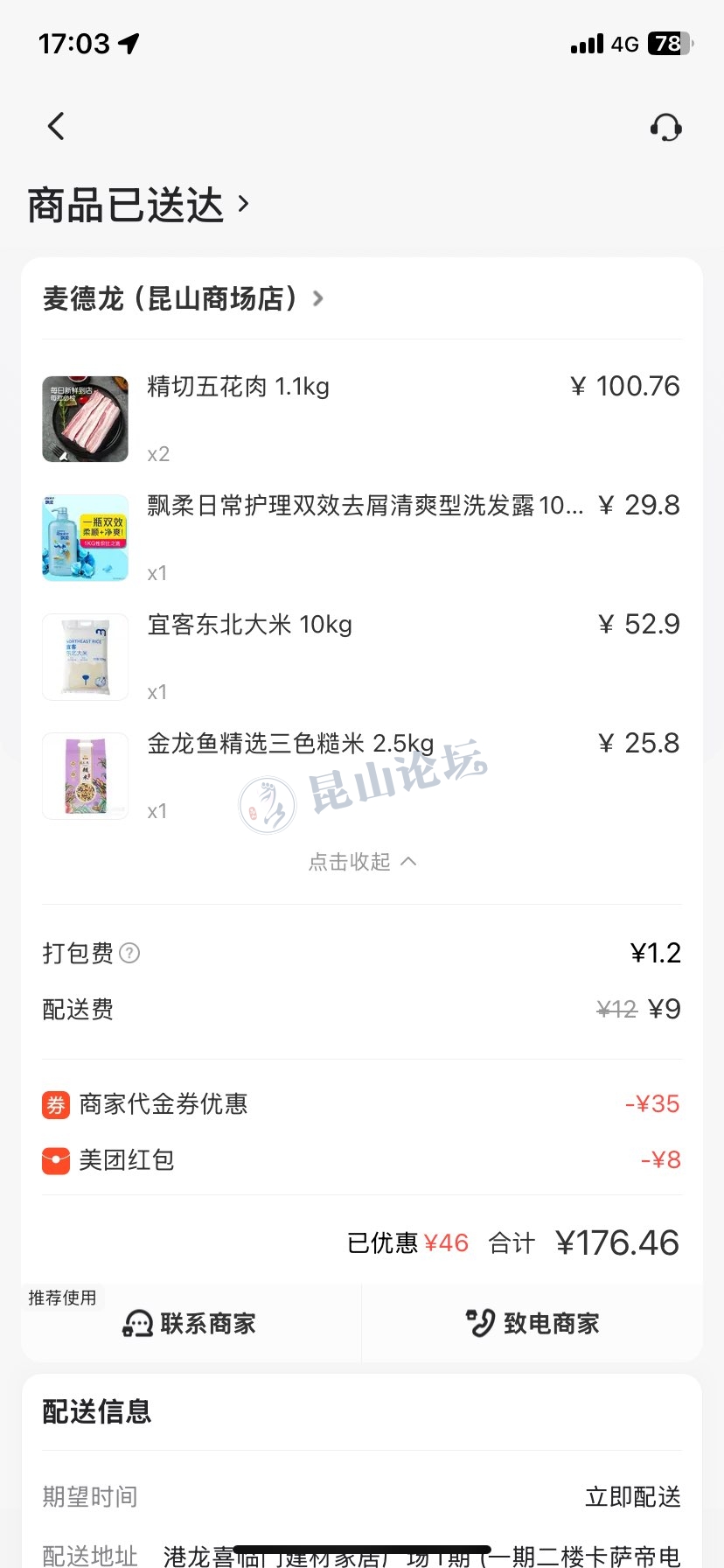View the 飘柔 shampoo product
Image resolution: width=724 pixels, height=1568 pixels.
pos(364,506)
